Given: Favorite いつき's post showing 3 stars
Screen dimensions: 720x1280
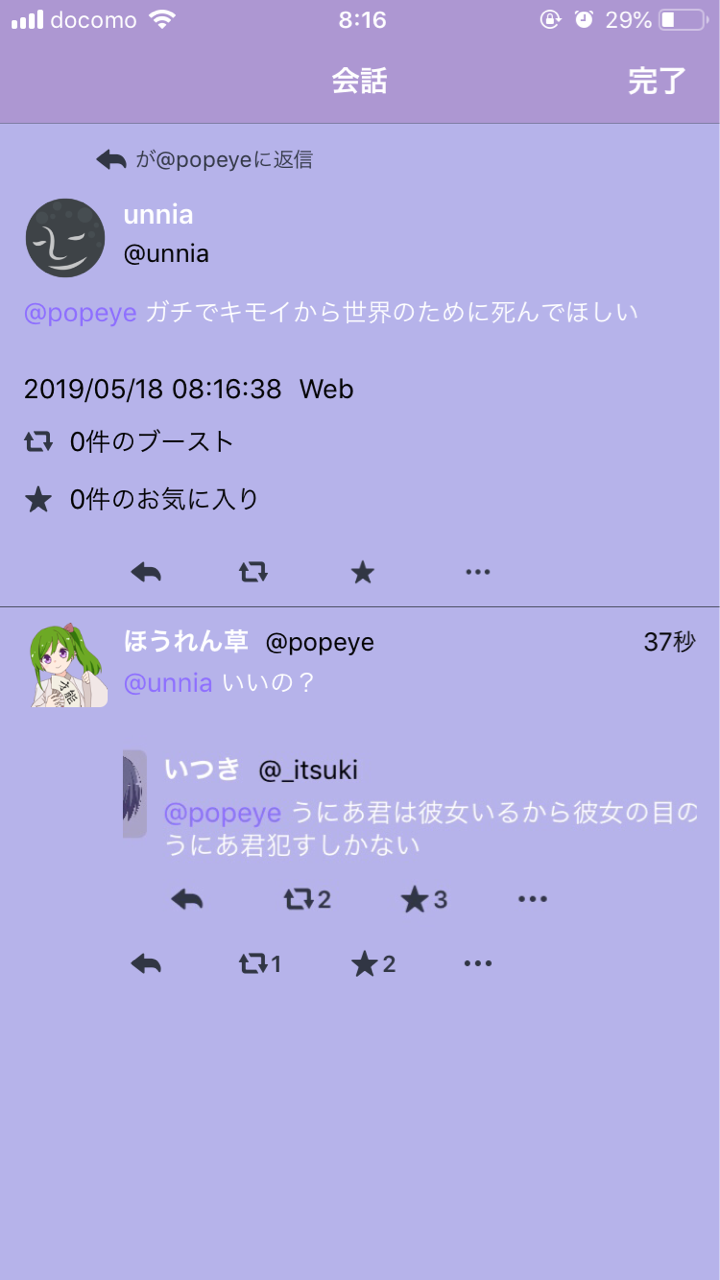Looking at the screenshot, I should [x=424, y=899].
